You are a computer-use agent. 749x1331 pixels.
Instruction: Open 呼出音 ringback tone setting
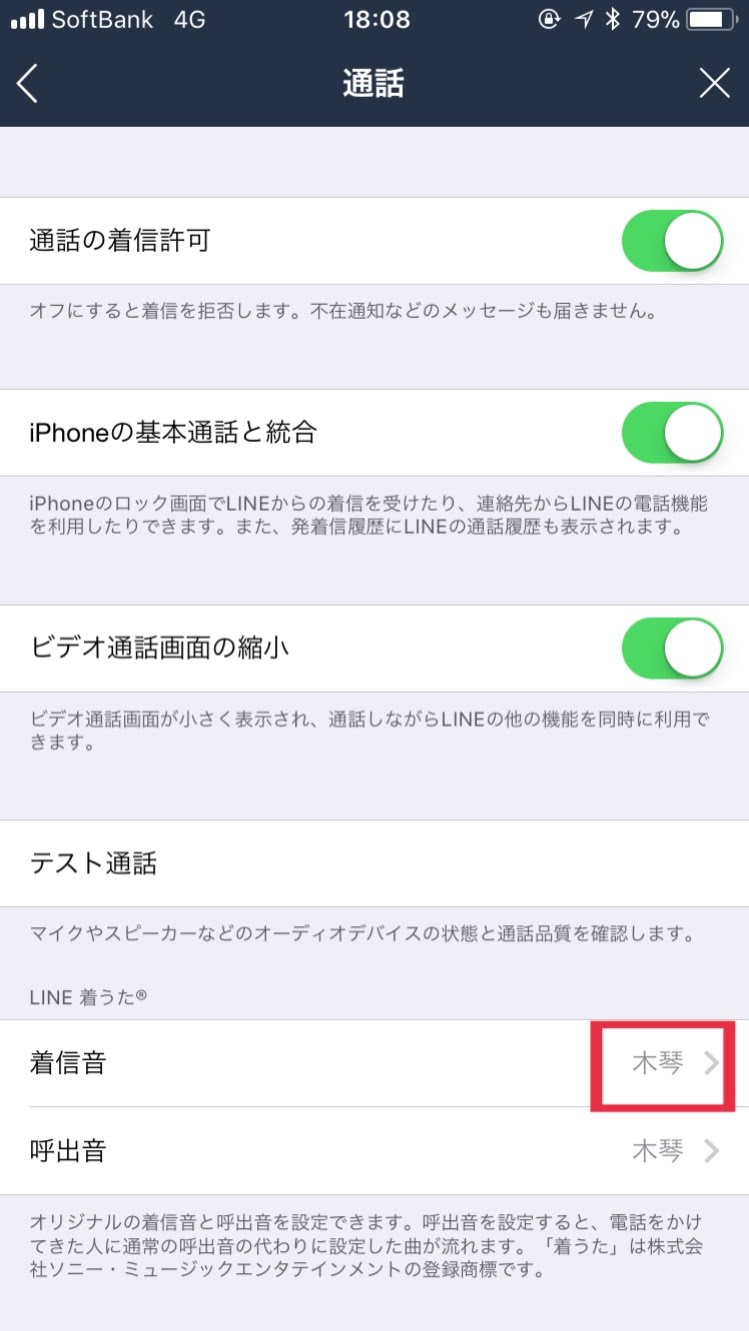374,1151
